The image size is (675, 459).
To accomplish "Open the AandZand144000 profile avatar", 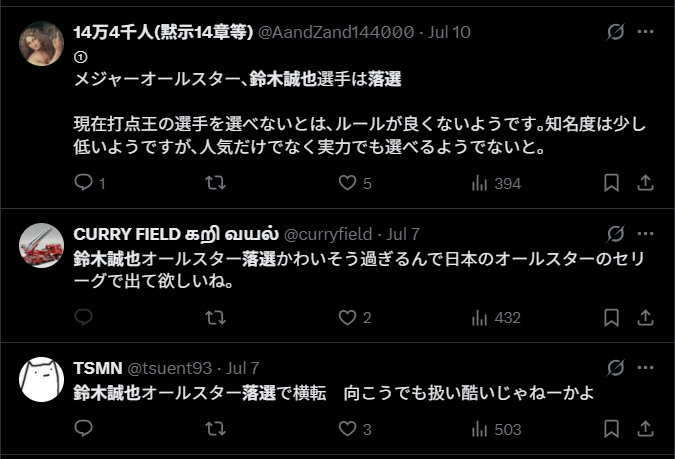I will [x=42, y=43].
